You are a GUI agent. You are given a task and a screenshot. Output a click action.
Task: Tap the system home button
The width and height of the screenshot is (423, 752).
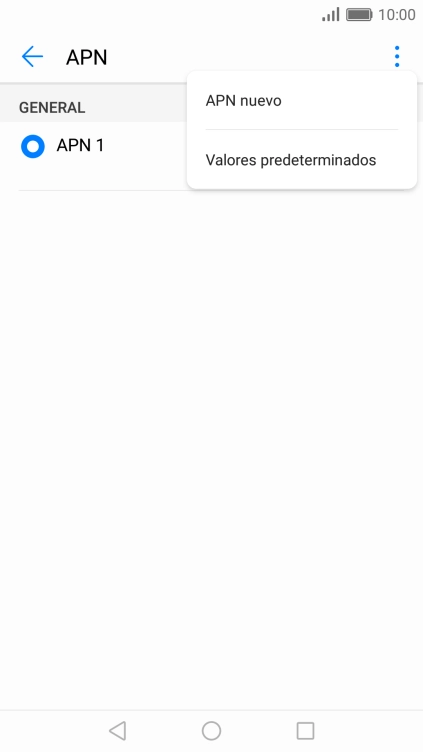(211, 731)
